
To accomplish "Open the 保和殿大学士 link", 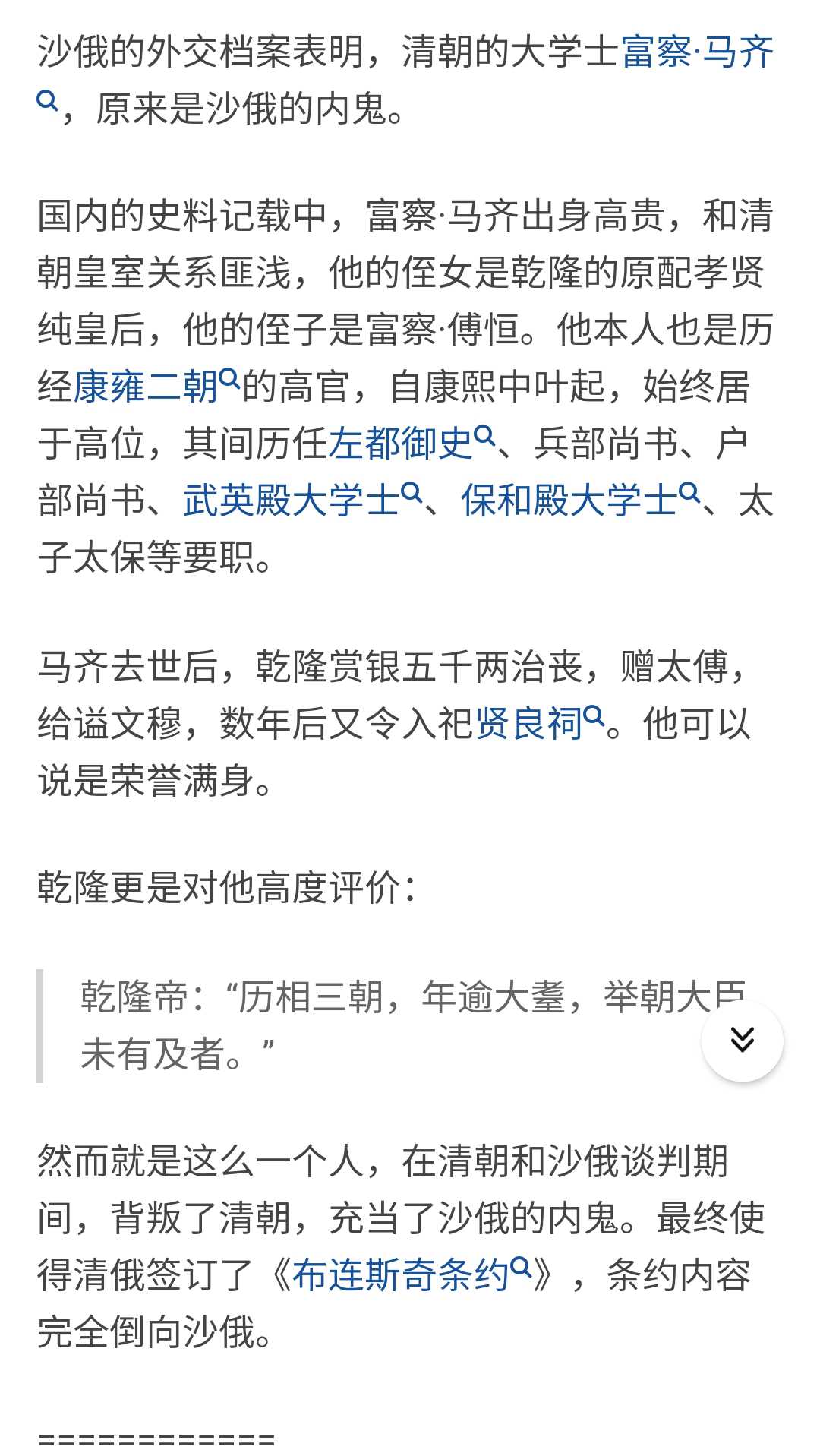I will [x=580, y=501].
